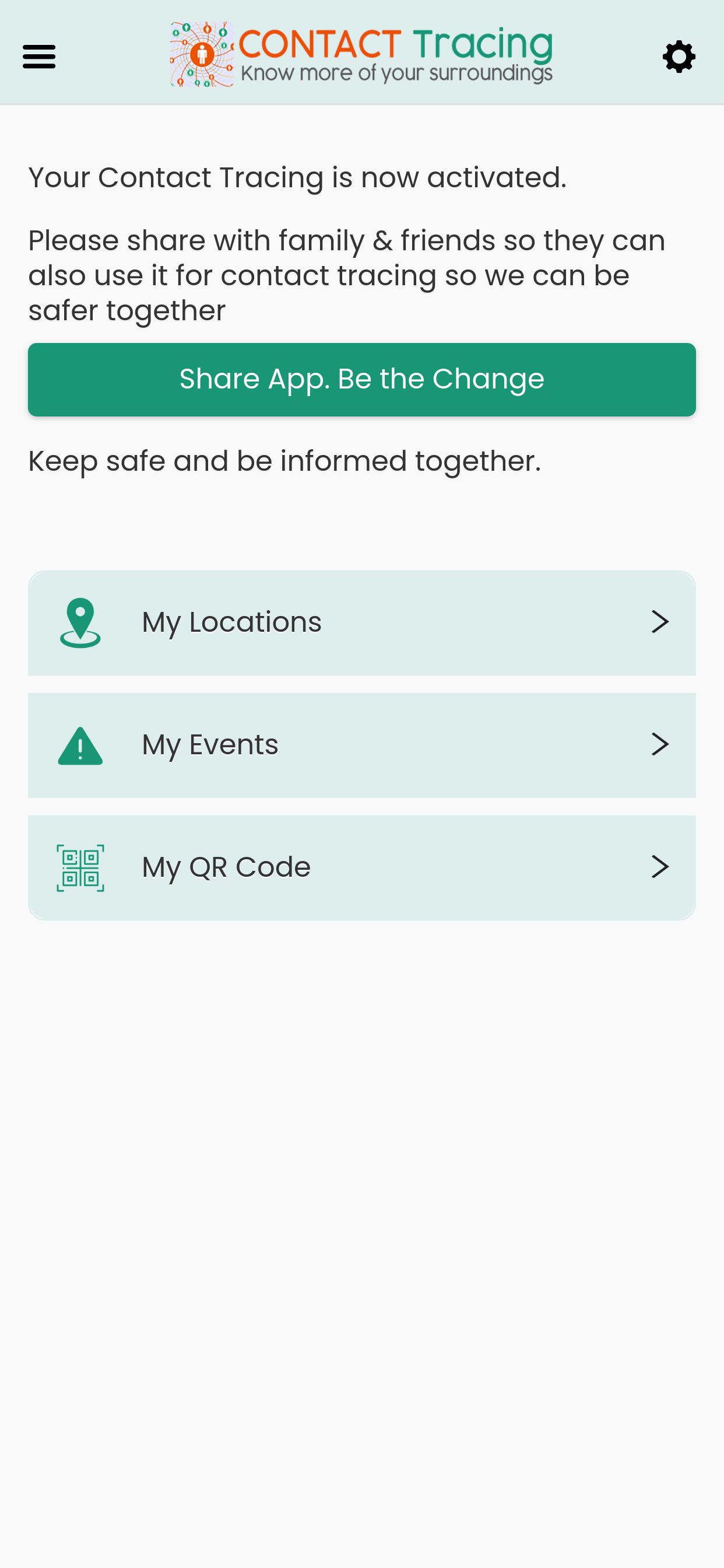724x1568 pixels.
Task: Click the activation confirmation message text
Action: (x=297, y=177)
